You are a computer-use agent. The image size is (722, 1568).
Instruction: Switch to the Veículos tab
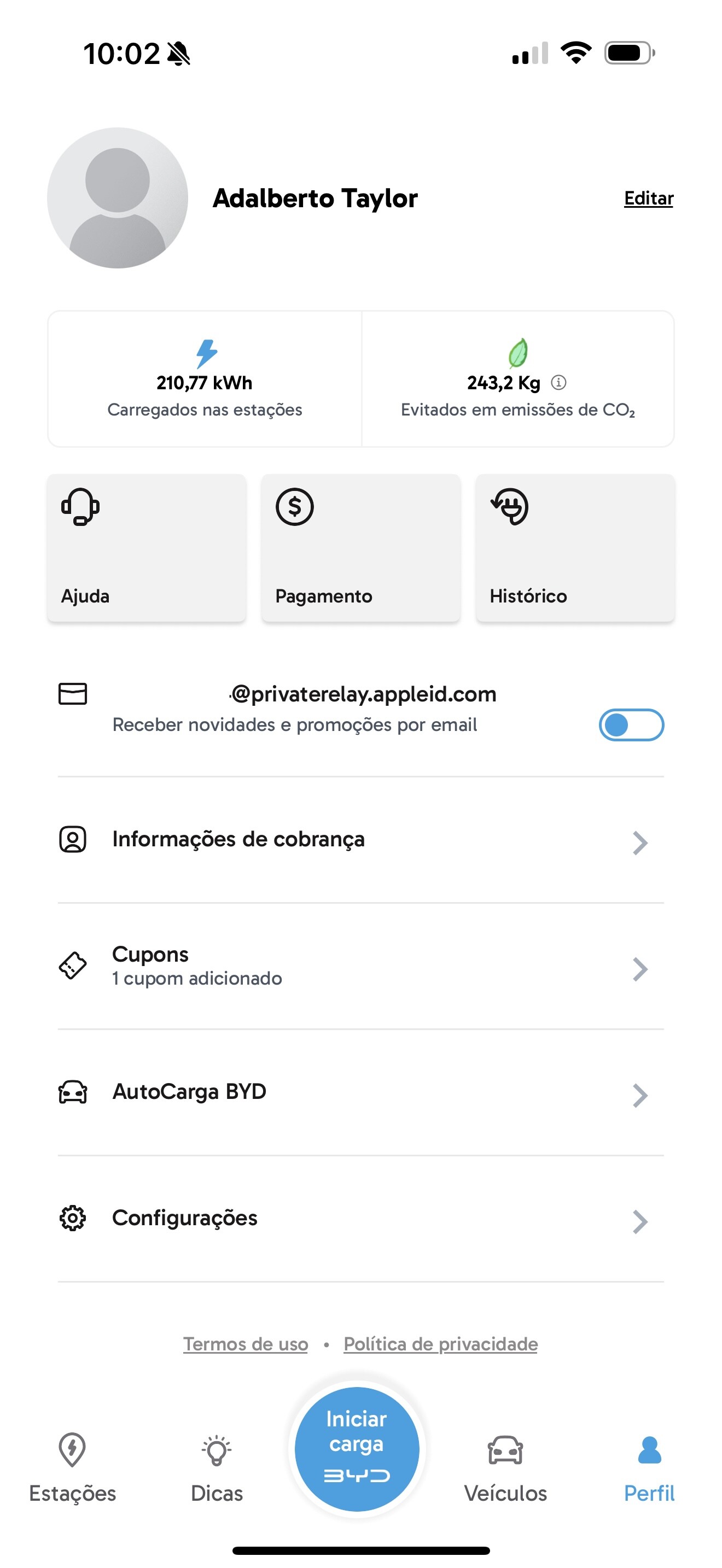pyautogui.click(x=505, y=1468)
